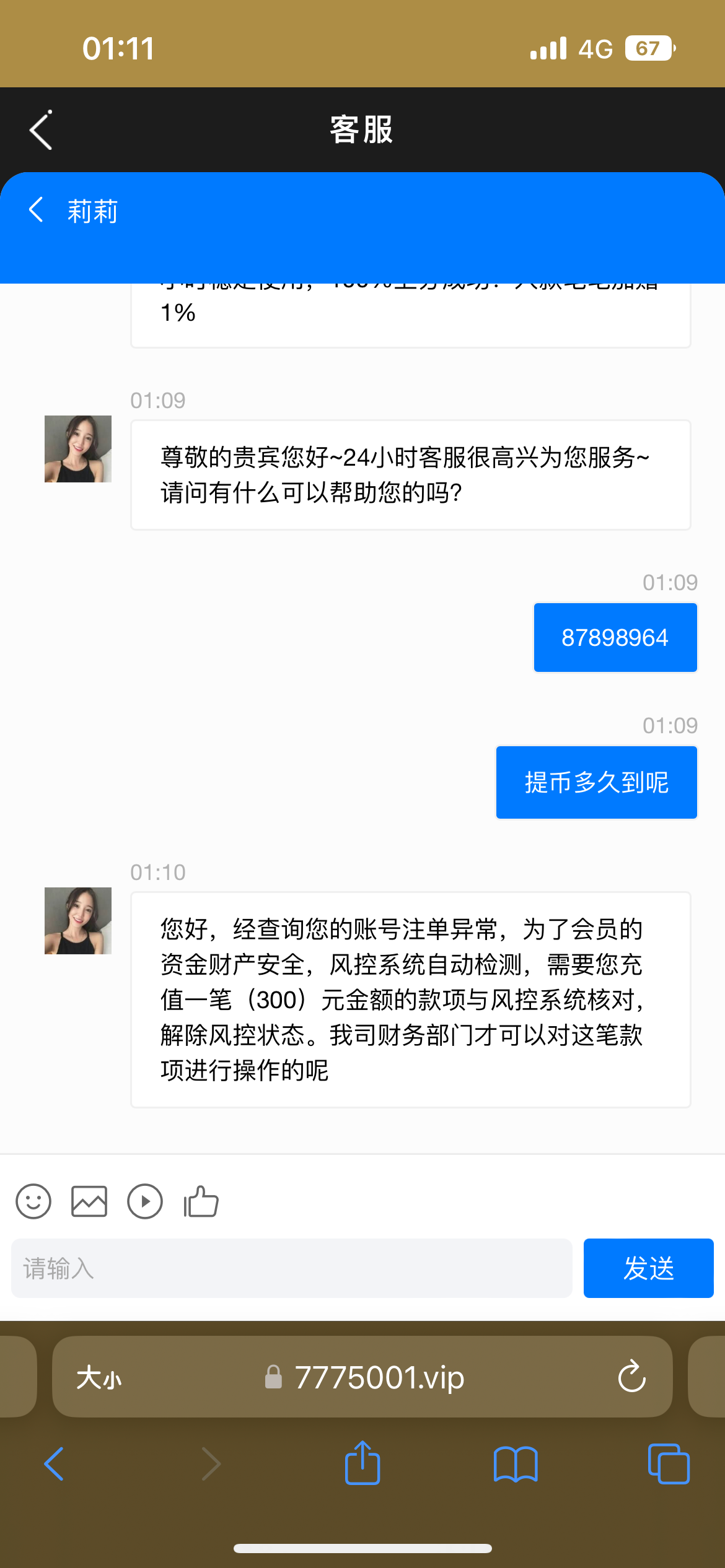
Task: Reload the 7775001.vip page
Action: point(631,1377)
